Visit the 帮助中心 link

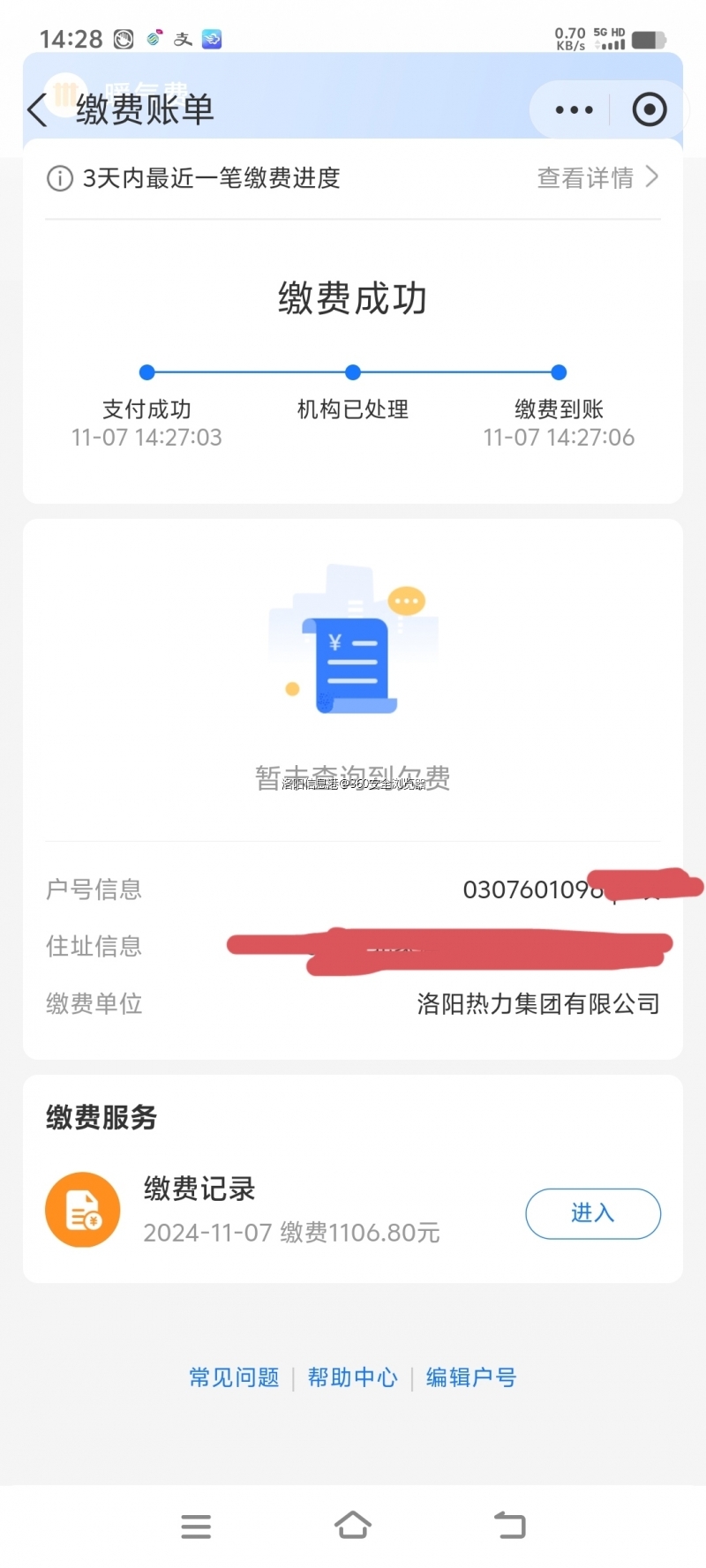(353, 1377)
